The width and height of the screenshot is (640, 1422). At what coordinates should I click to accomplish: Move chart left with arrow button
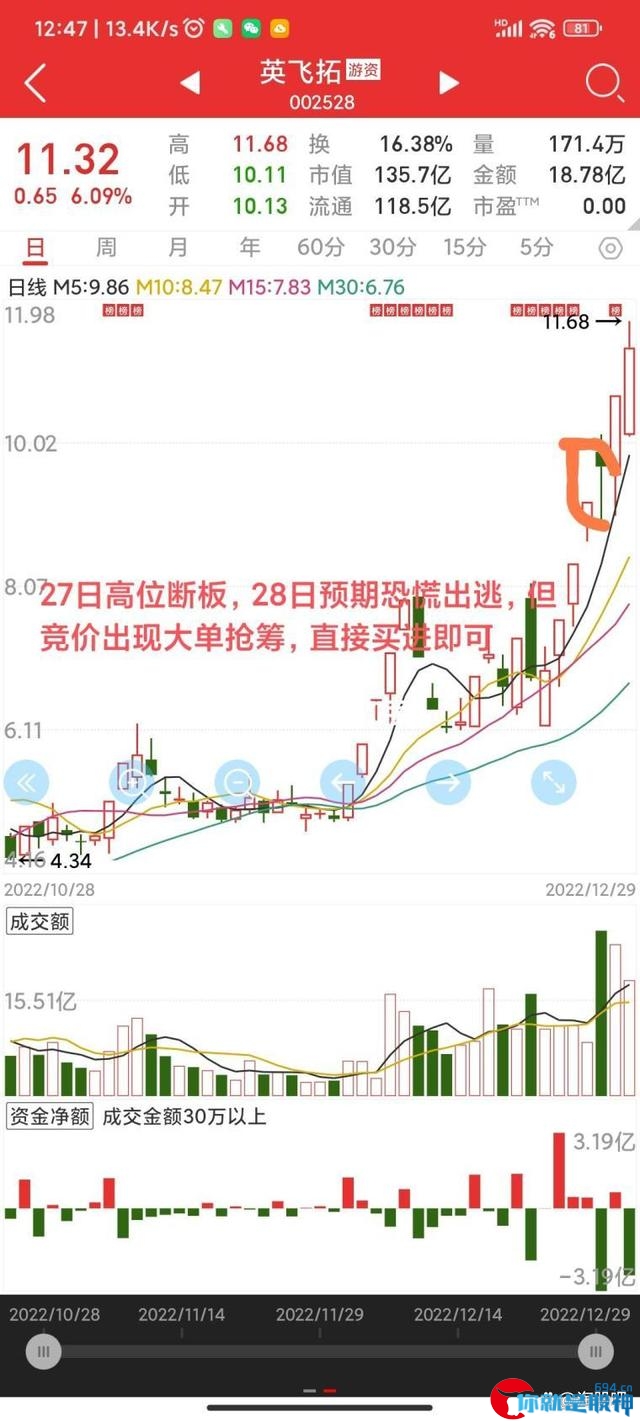tap(343, 782)
